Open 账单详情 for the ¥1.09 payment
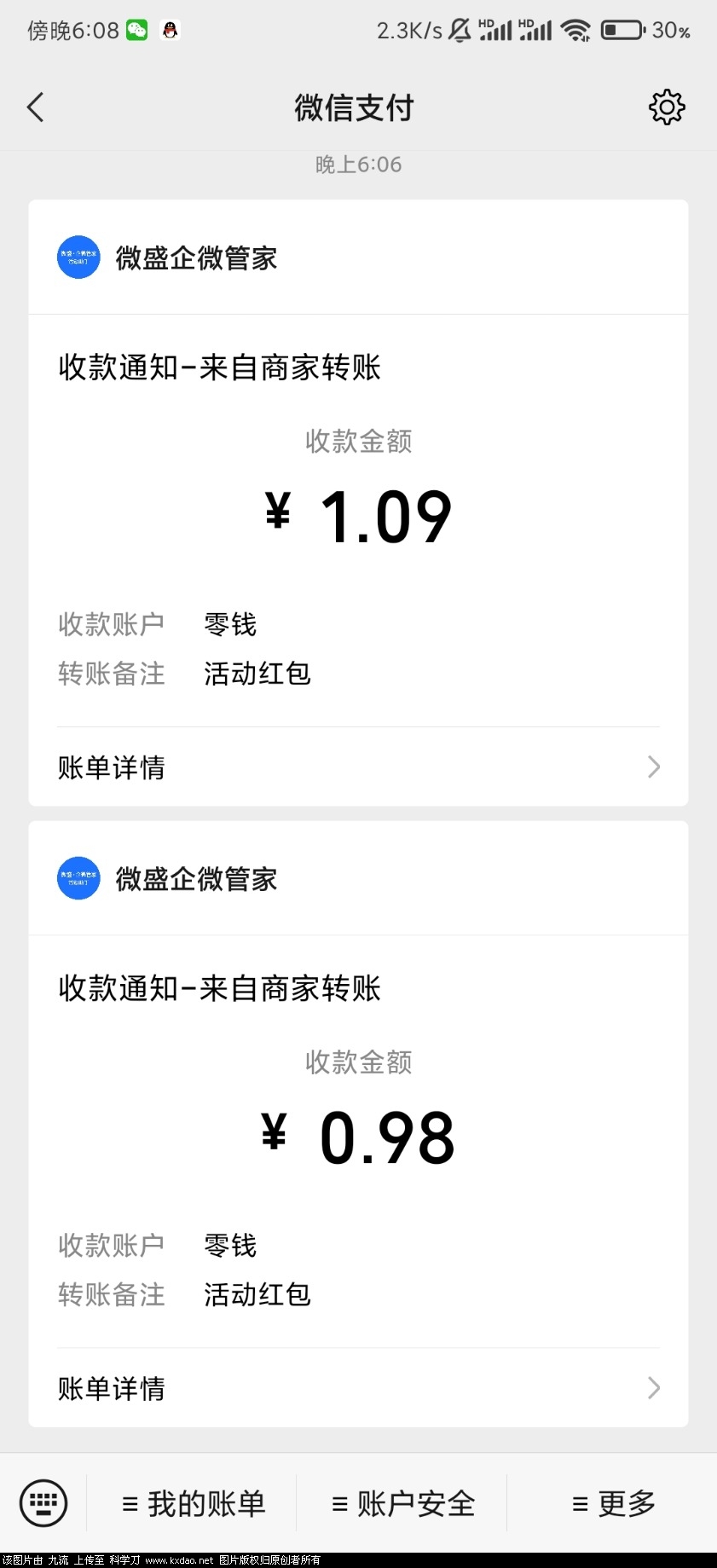This screenshot has width=717, height=1568. coord(112,767)
